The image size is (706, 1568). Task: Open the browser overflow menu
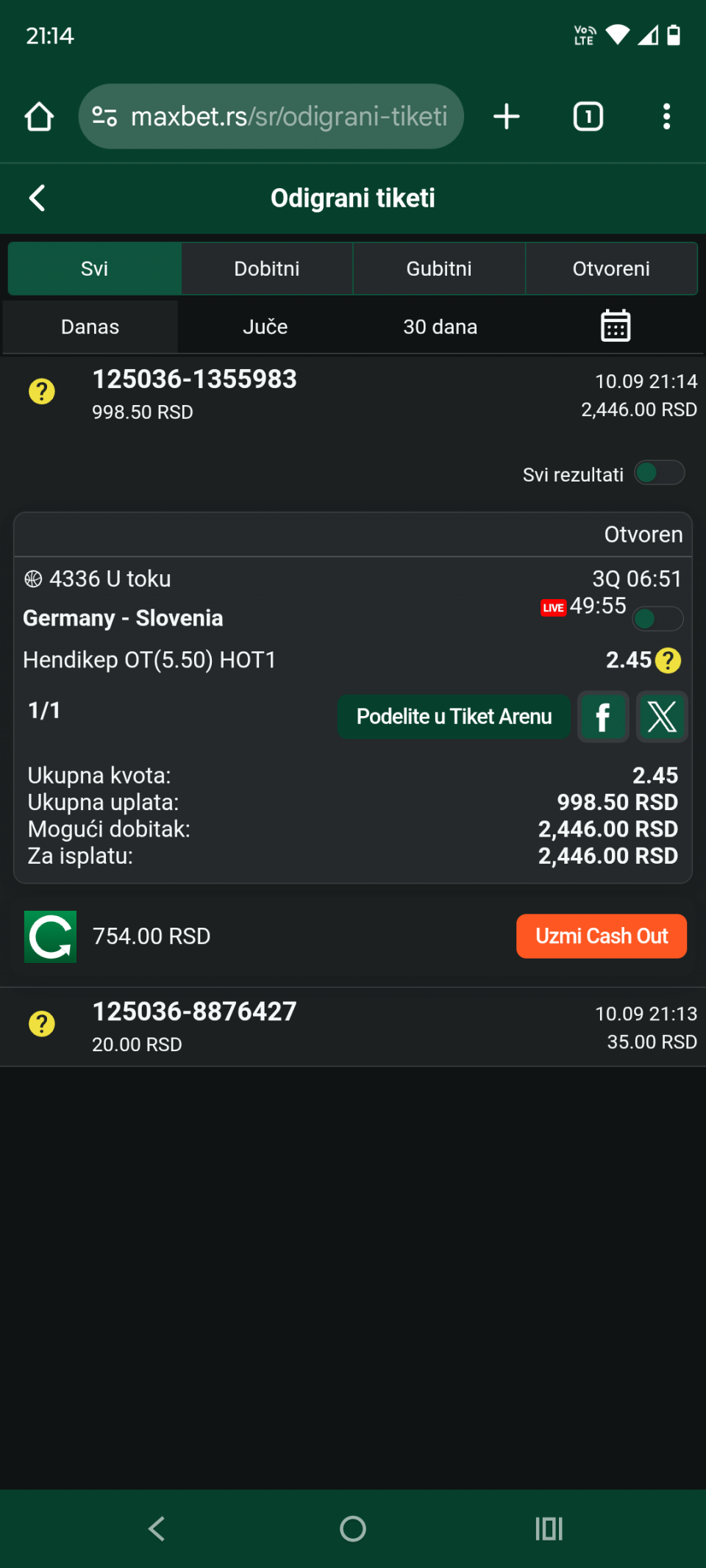666,116
